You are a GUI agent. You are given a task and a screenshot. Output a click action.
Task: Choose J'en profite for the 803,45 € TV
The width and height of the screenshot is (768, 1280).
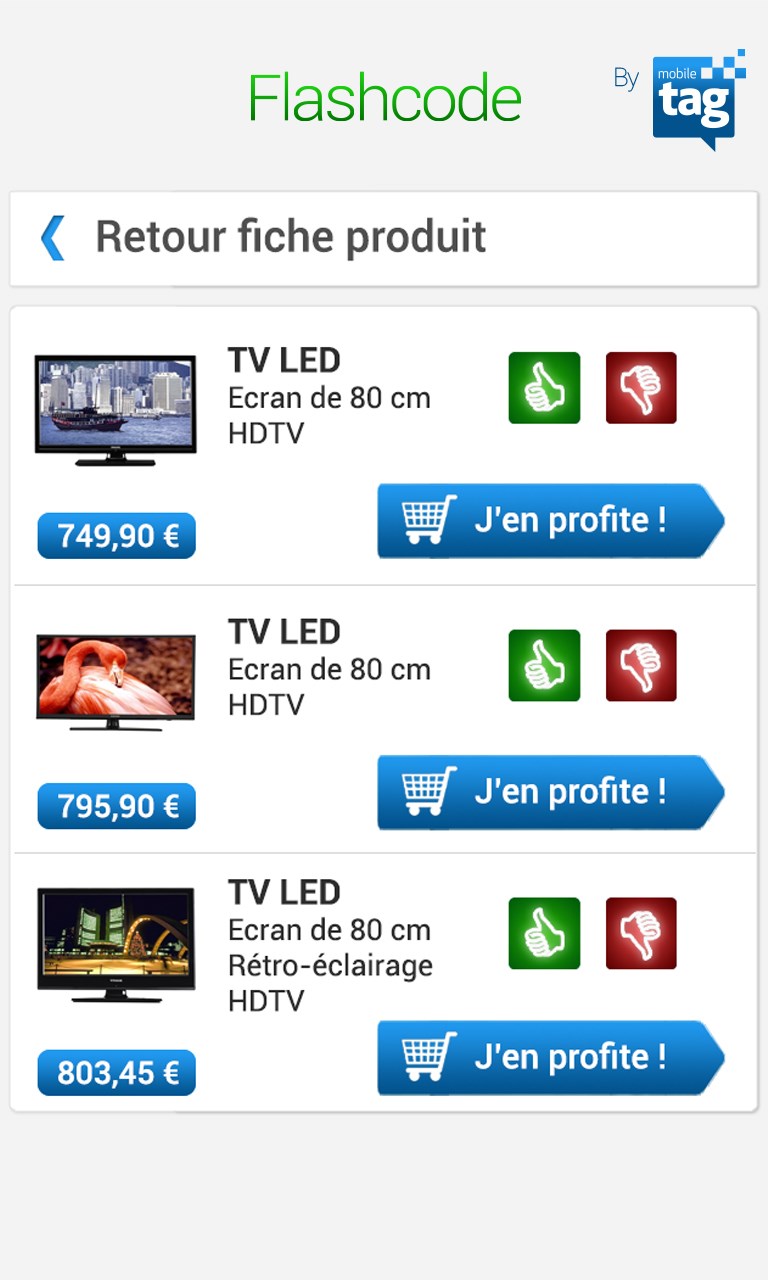[x=549, y=1057]
